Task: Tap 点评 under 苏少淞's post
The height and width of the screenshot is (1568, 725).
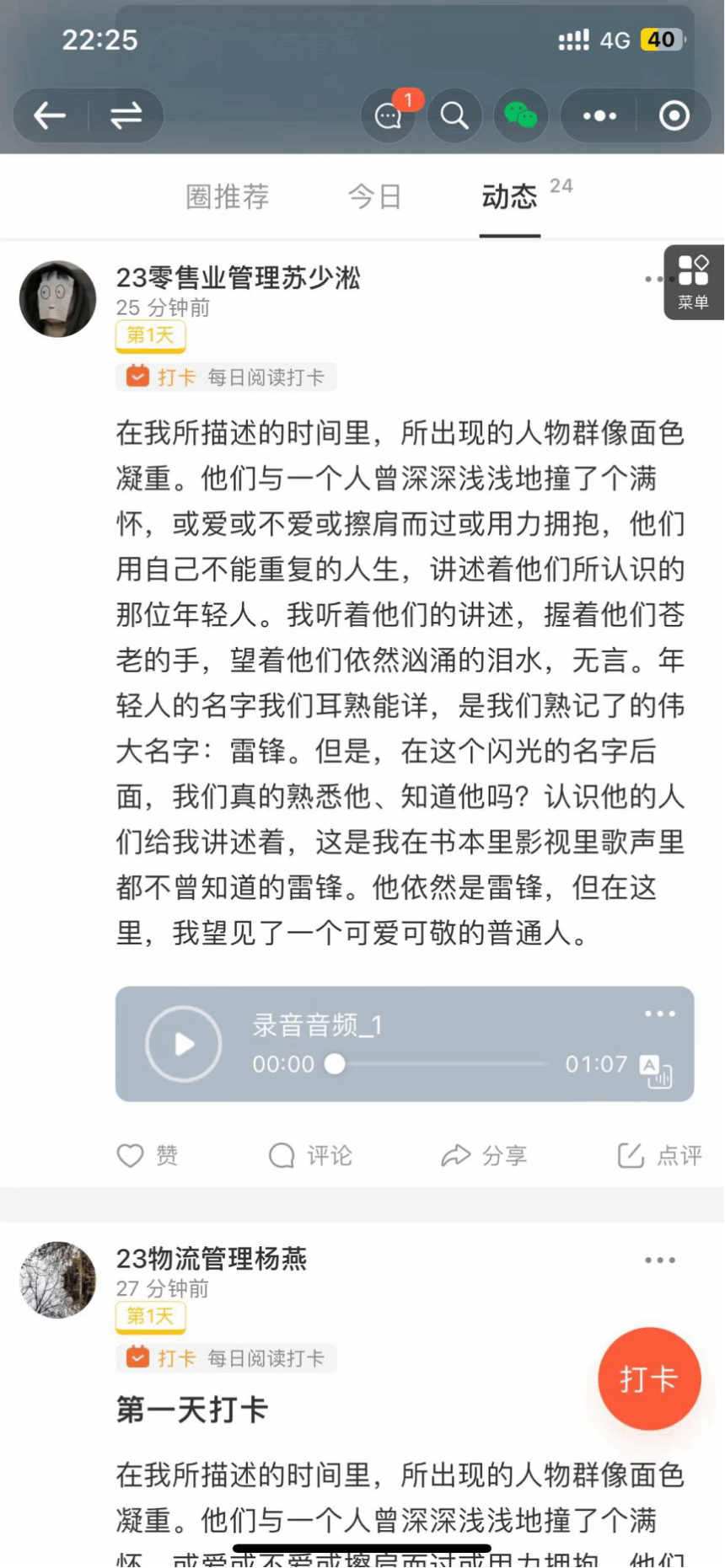Action: pyautogui.click(x=659, y=1155)
